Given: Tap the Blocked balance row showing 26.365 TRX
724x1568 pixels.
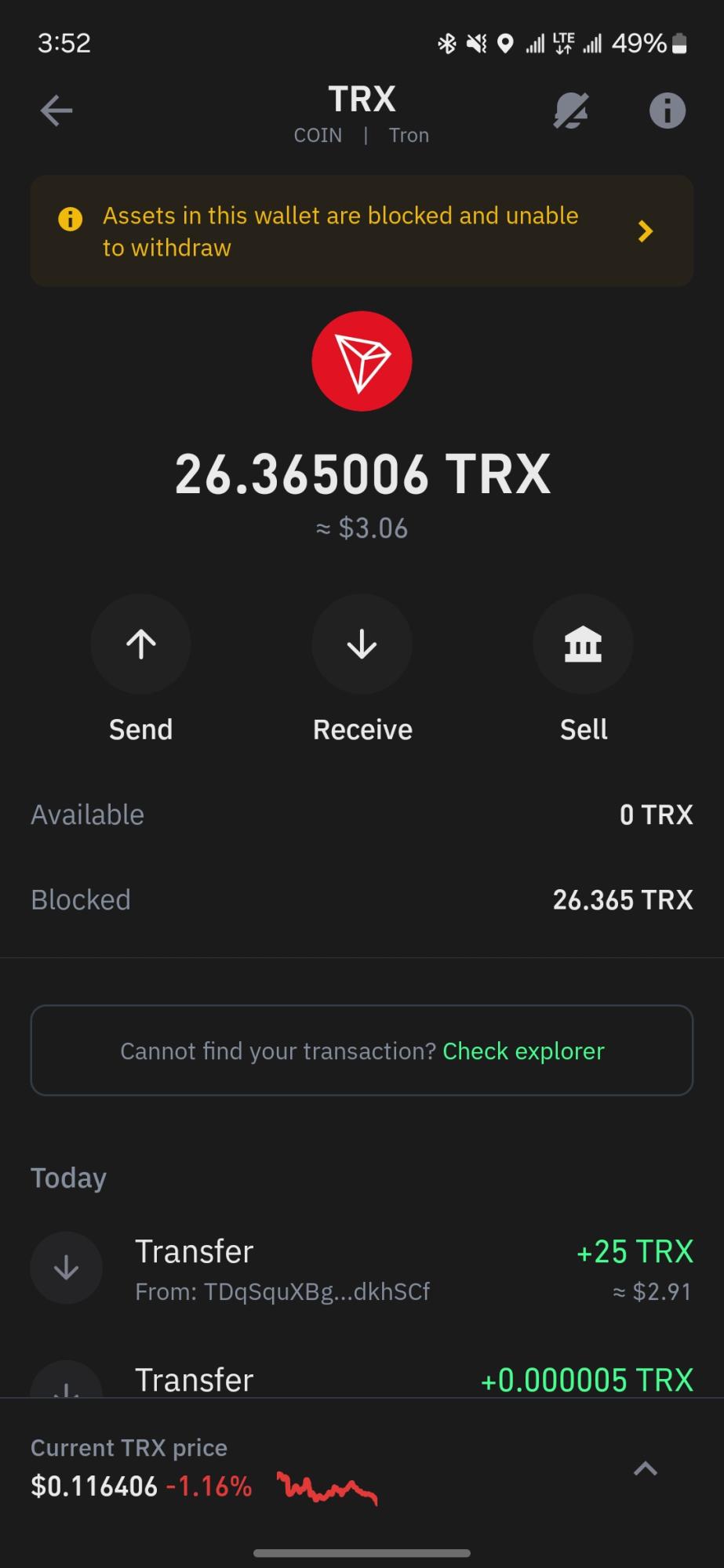Looking at the screenshot, I should 362,899.
